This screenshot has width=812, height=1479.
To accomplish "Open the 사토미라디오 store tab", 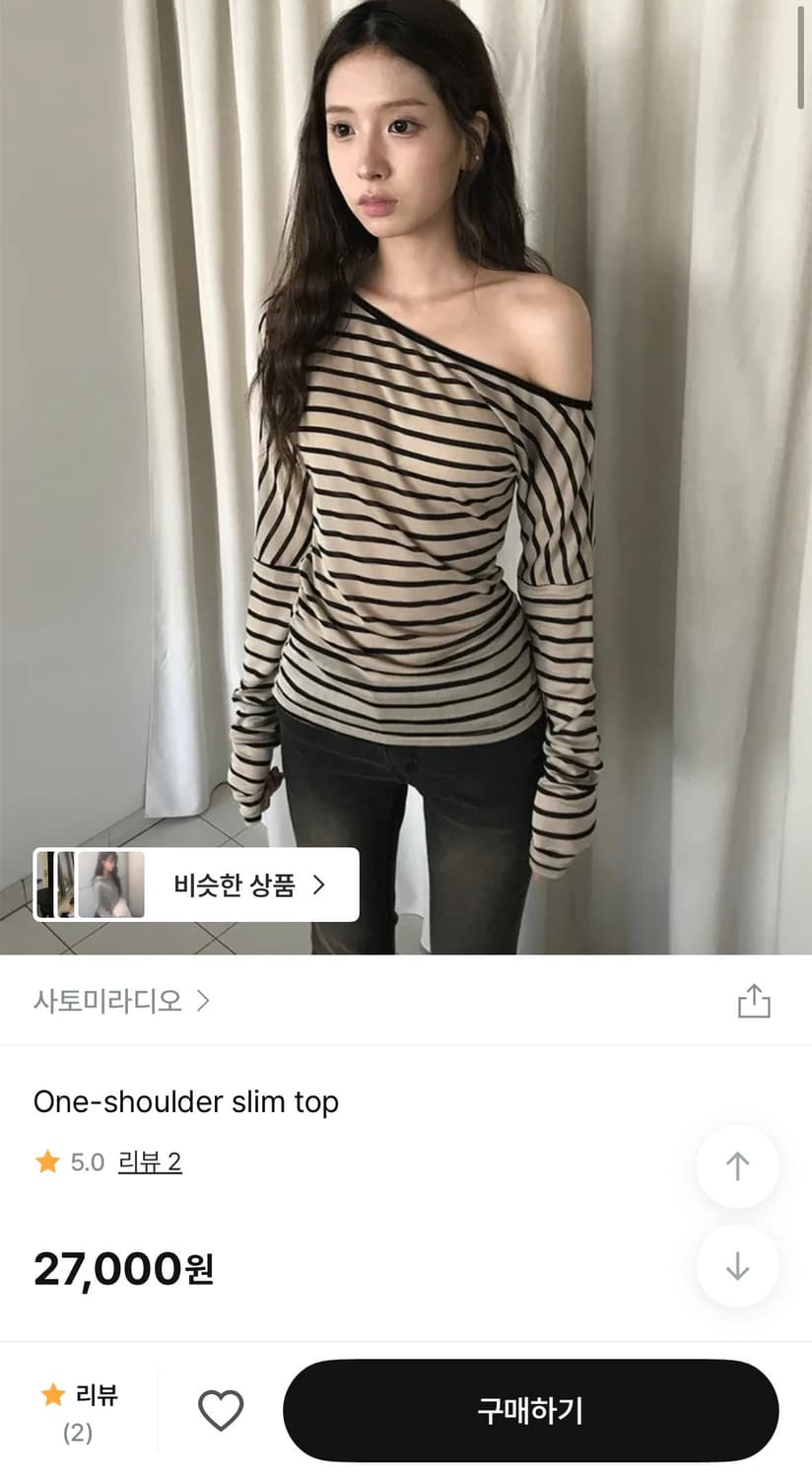I will [108, 1000].
